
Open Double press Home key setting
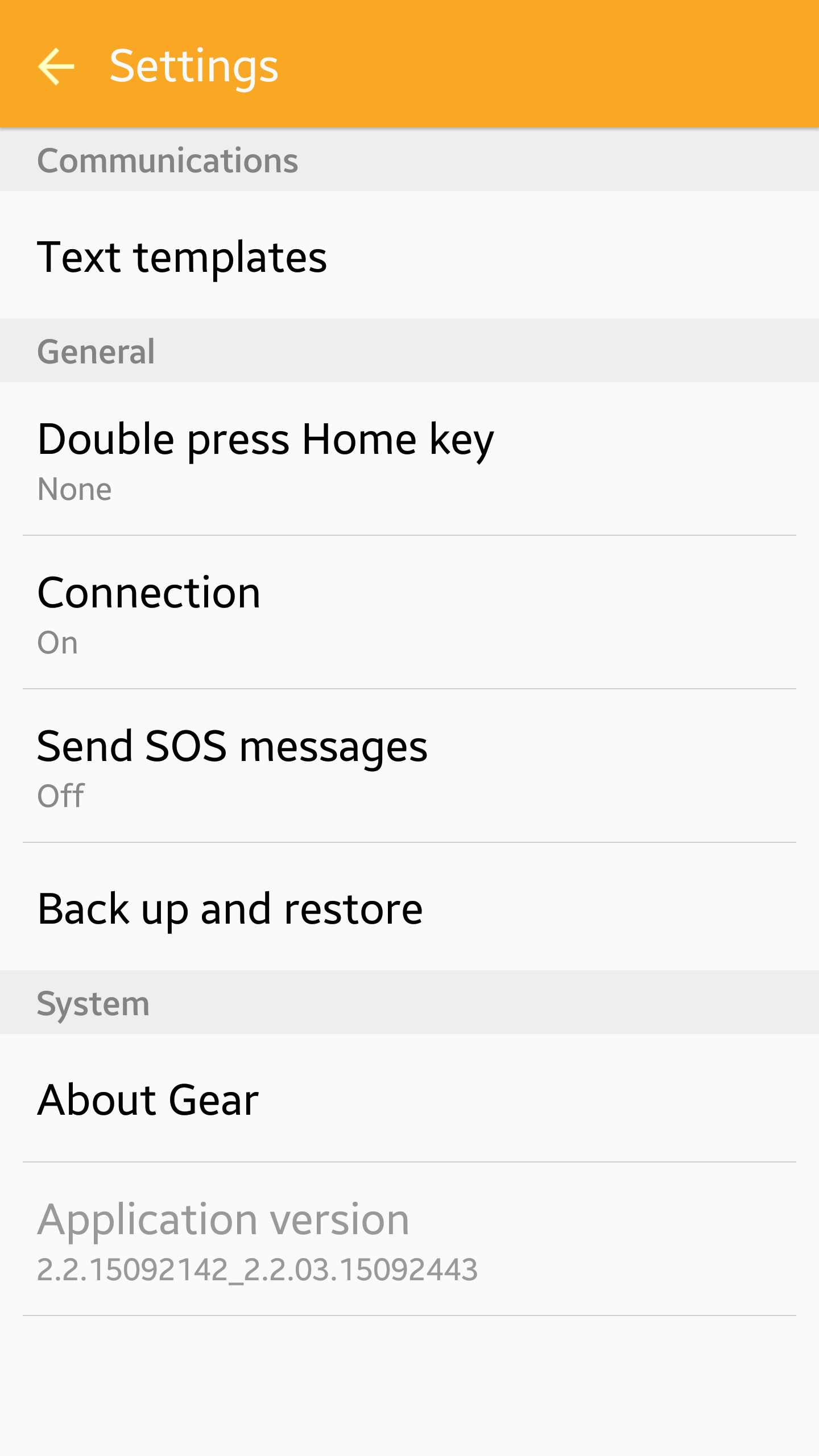pos(409,458)
